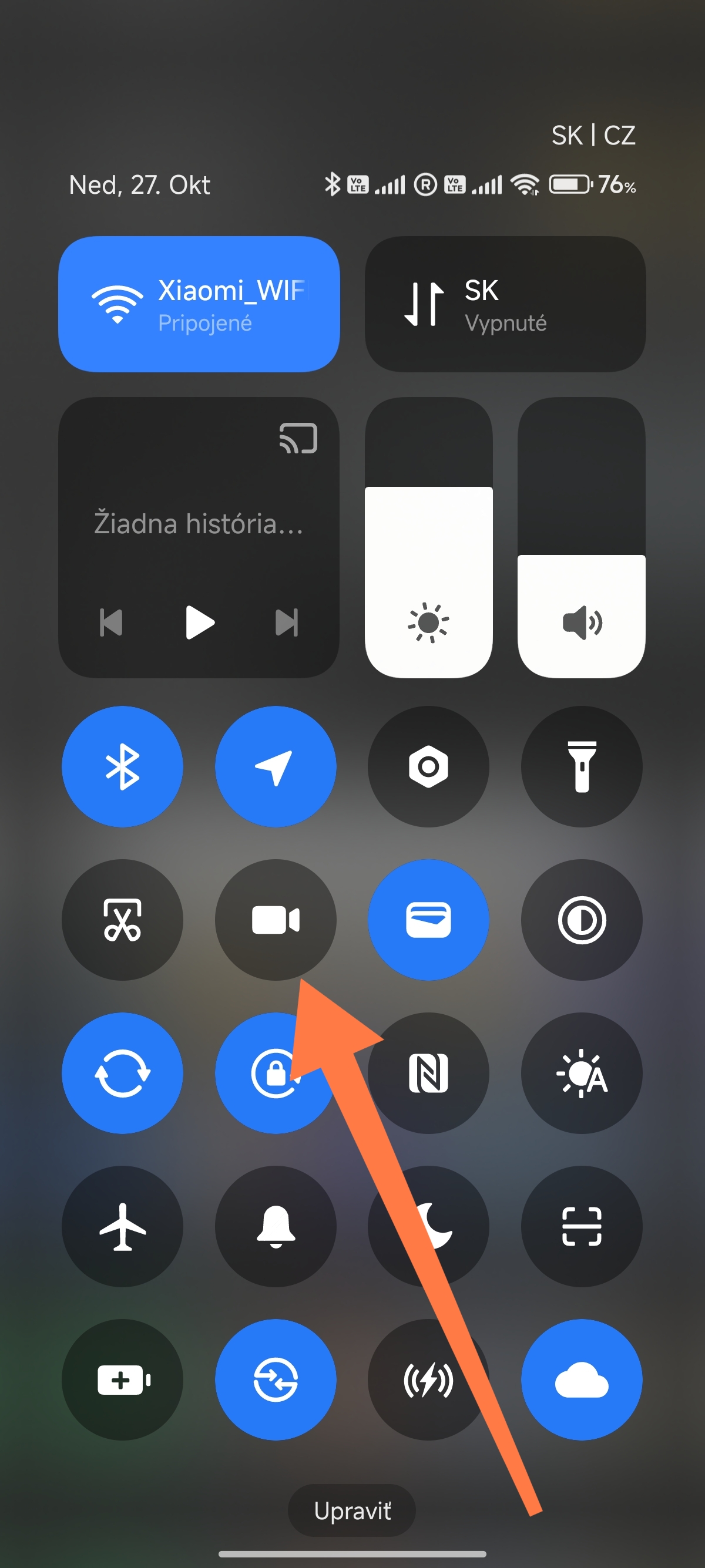Enable battery saver

(122, 1380)
